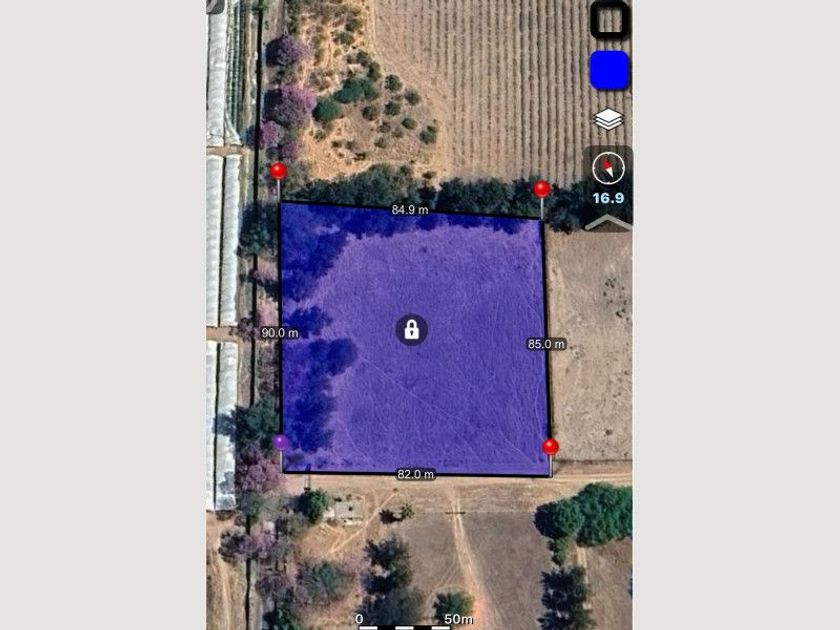Expand the panel using the chevron arrow
This screenshot has height=630, width=840.
608,222
